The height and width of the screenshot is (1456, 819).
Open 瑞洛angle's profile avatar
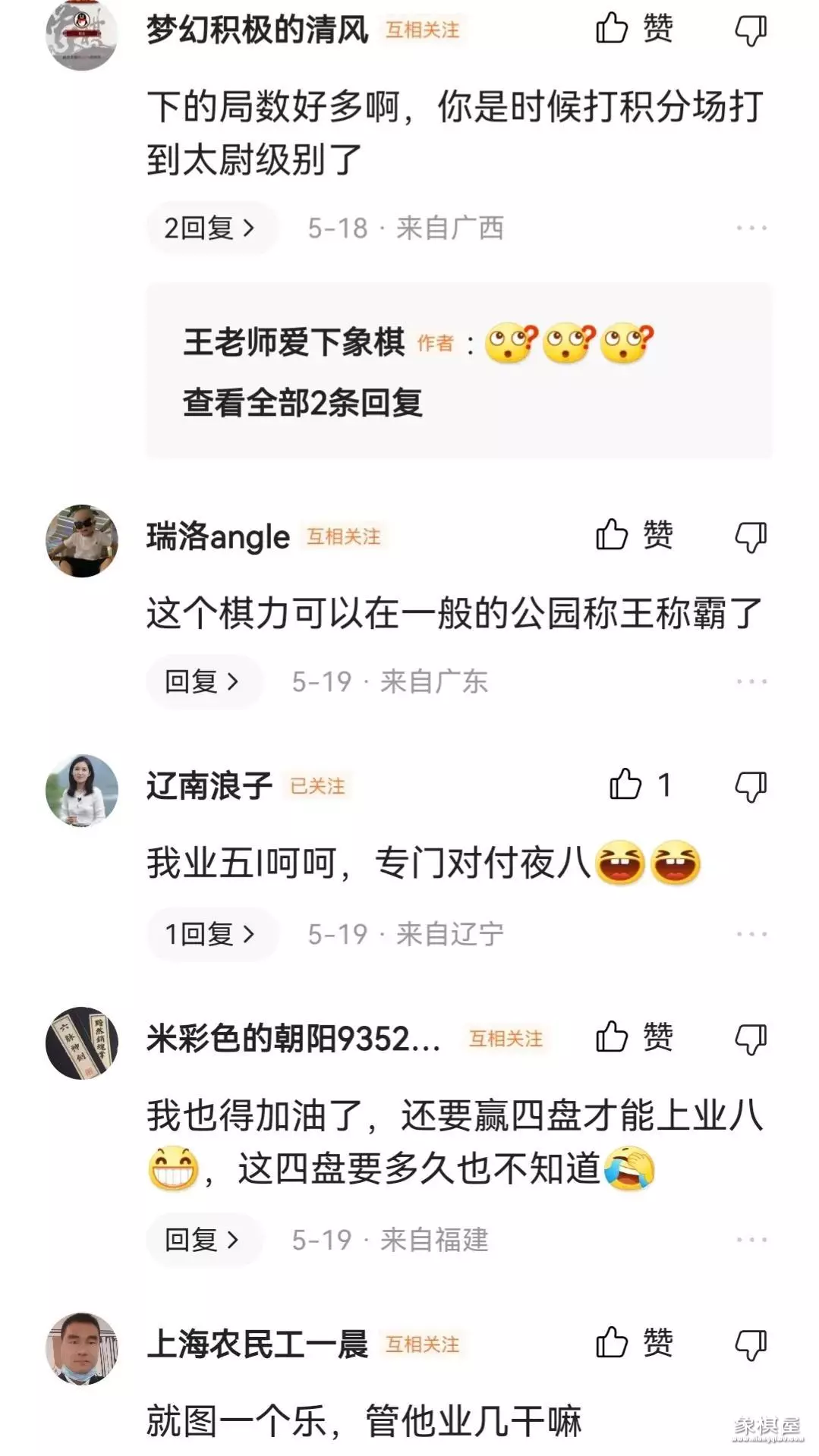(82, 541)
